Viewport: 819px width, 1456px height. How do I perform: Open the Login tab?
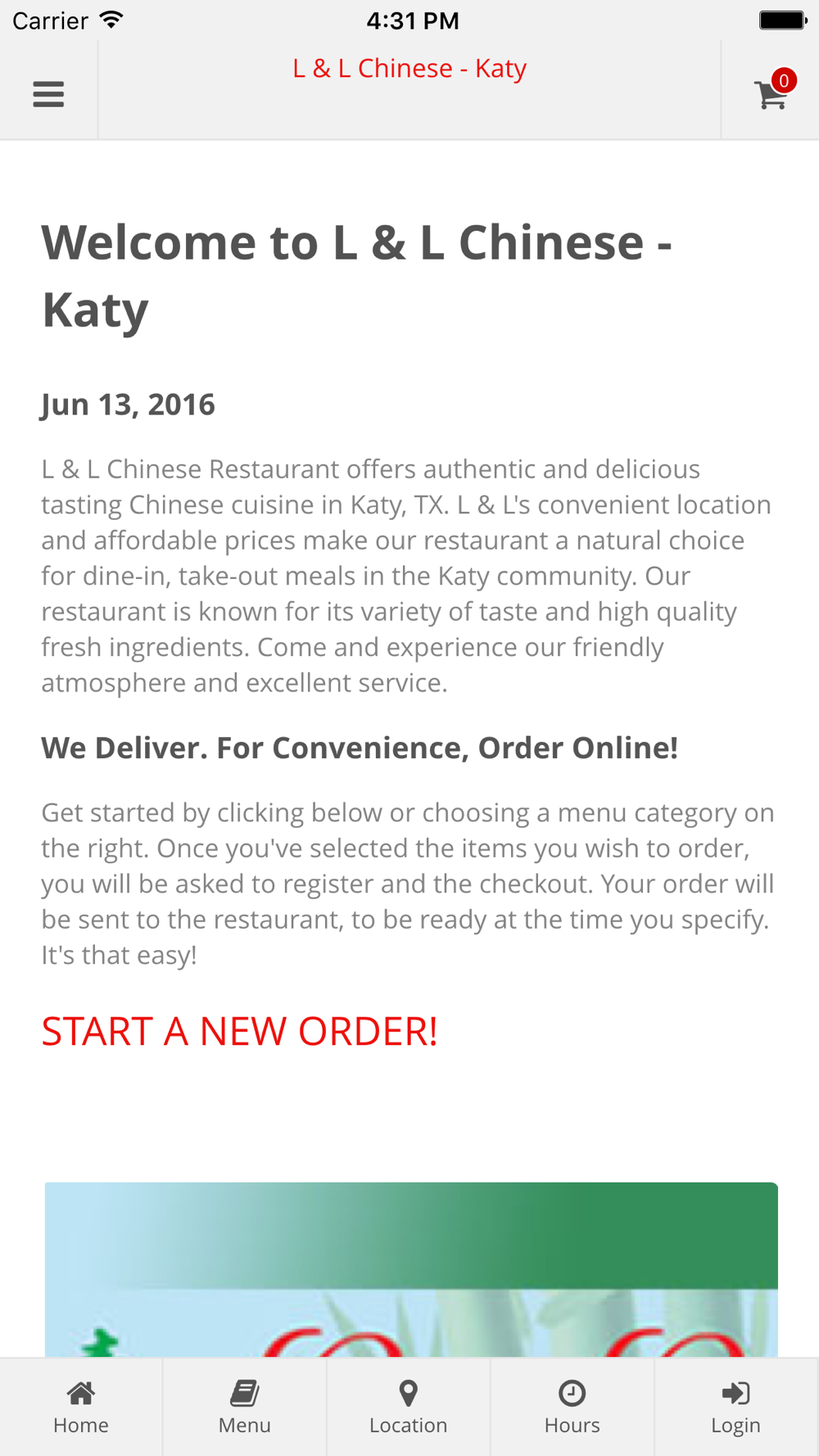(x=736, y=1407)
